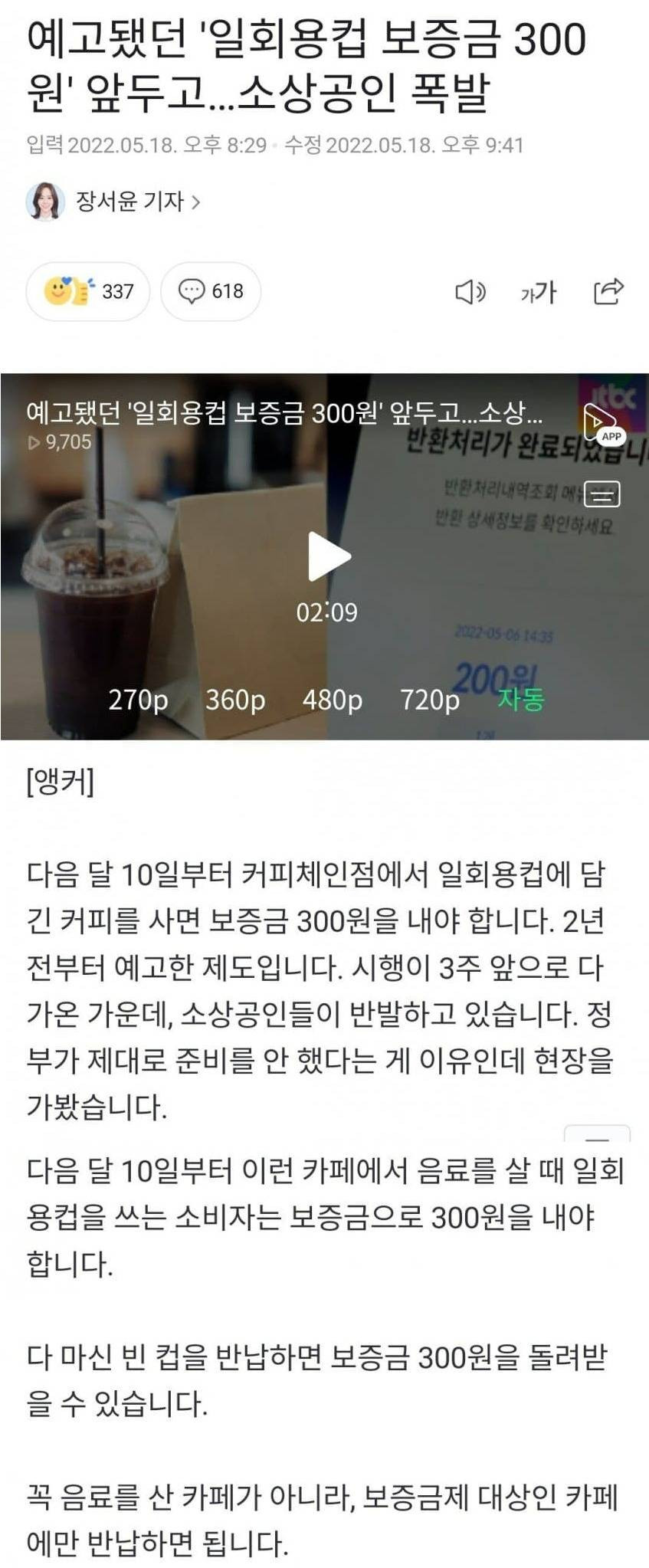Image resolution: width=649 pixels, height=1568 pixels.
Task: Select 480p video quality
Action: (332, 700)
